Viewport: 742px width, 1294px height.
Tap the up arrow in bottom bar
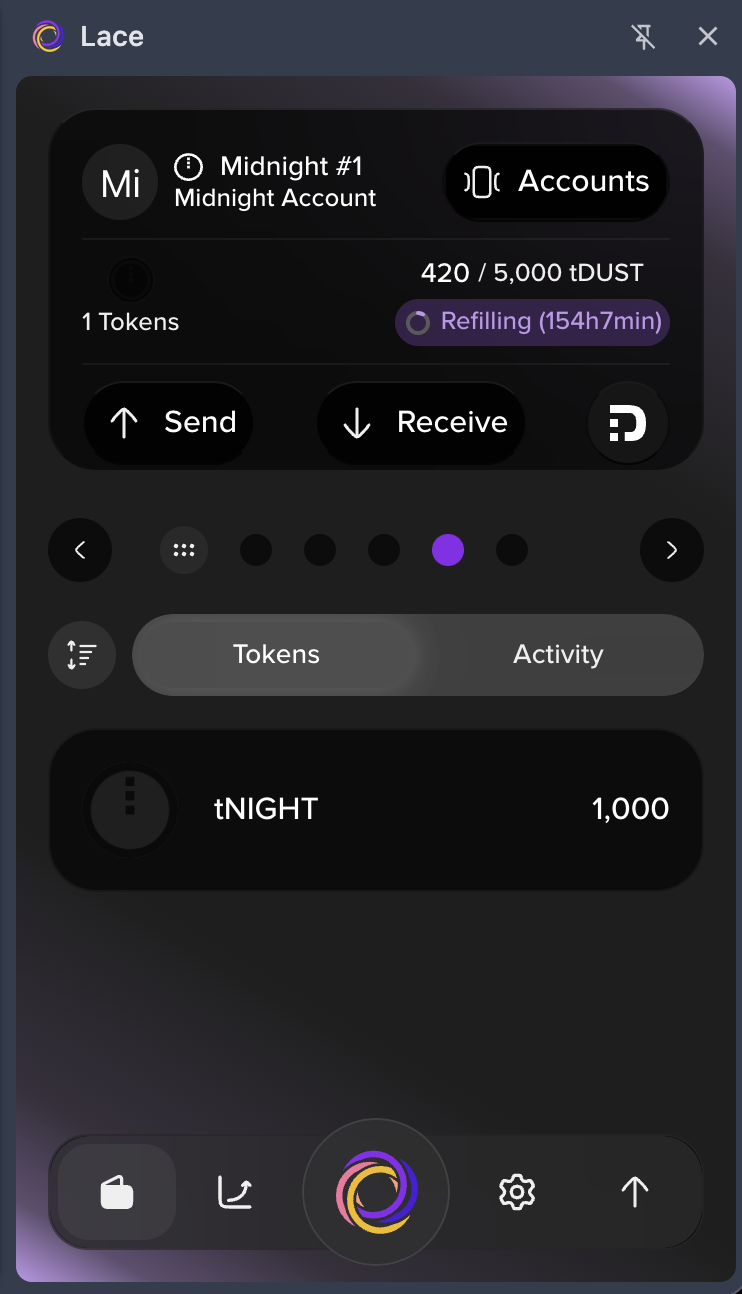(635, 1192)
